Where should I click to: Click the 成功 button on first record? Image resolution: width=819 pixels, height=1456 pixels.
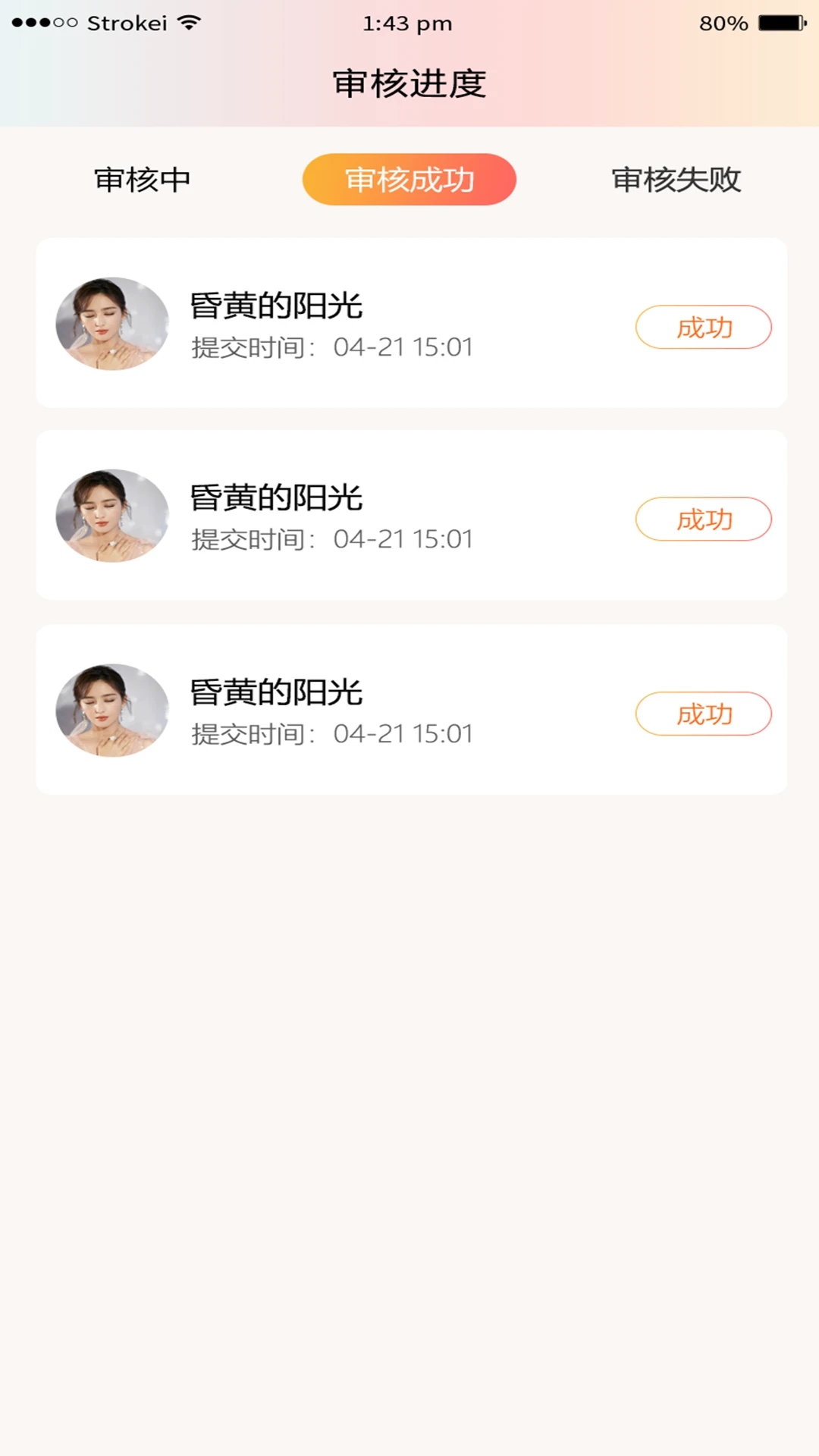(x=703, y=326)
